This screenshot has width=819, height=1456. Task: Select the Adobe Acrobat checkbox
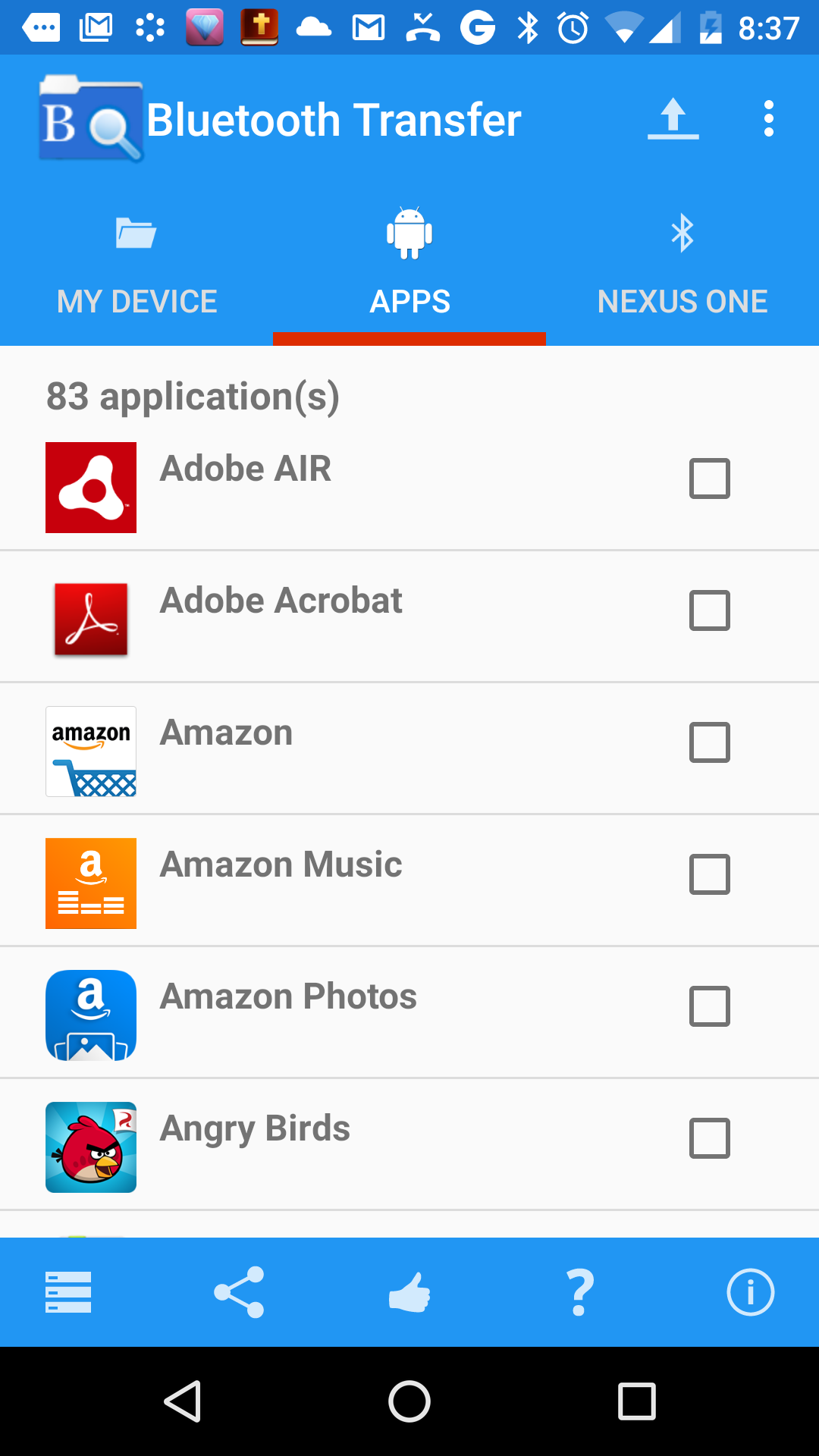[x=710, y=610]
